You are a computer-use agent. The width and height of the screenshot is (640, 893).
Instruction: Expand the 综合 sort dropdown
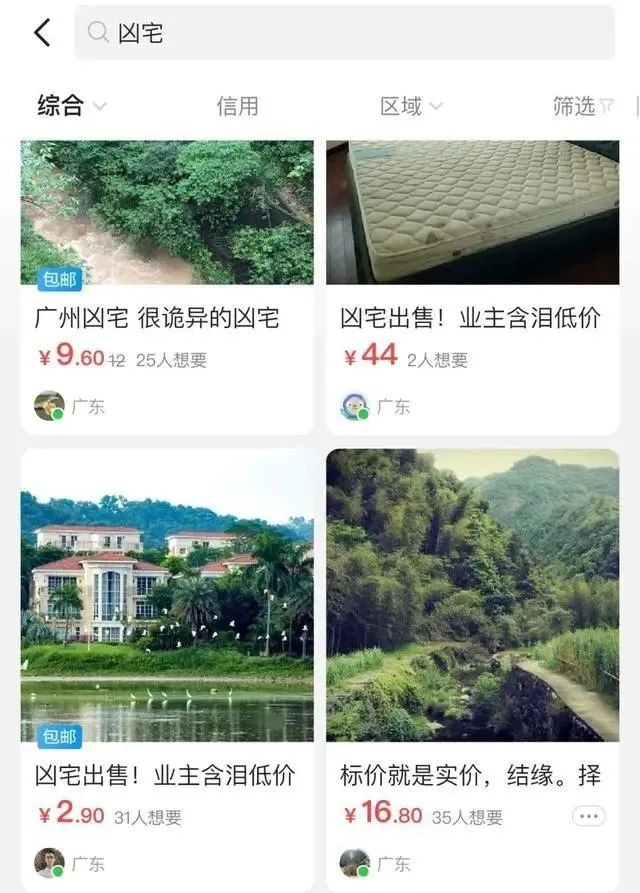pyautogui.click(x=71, y=106)
